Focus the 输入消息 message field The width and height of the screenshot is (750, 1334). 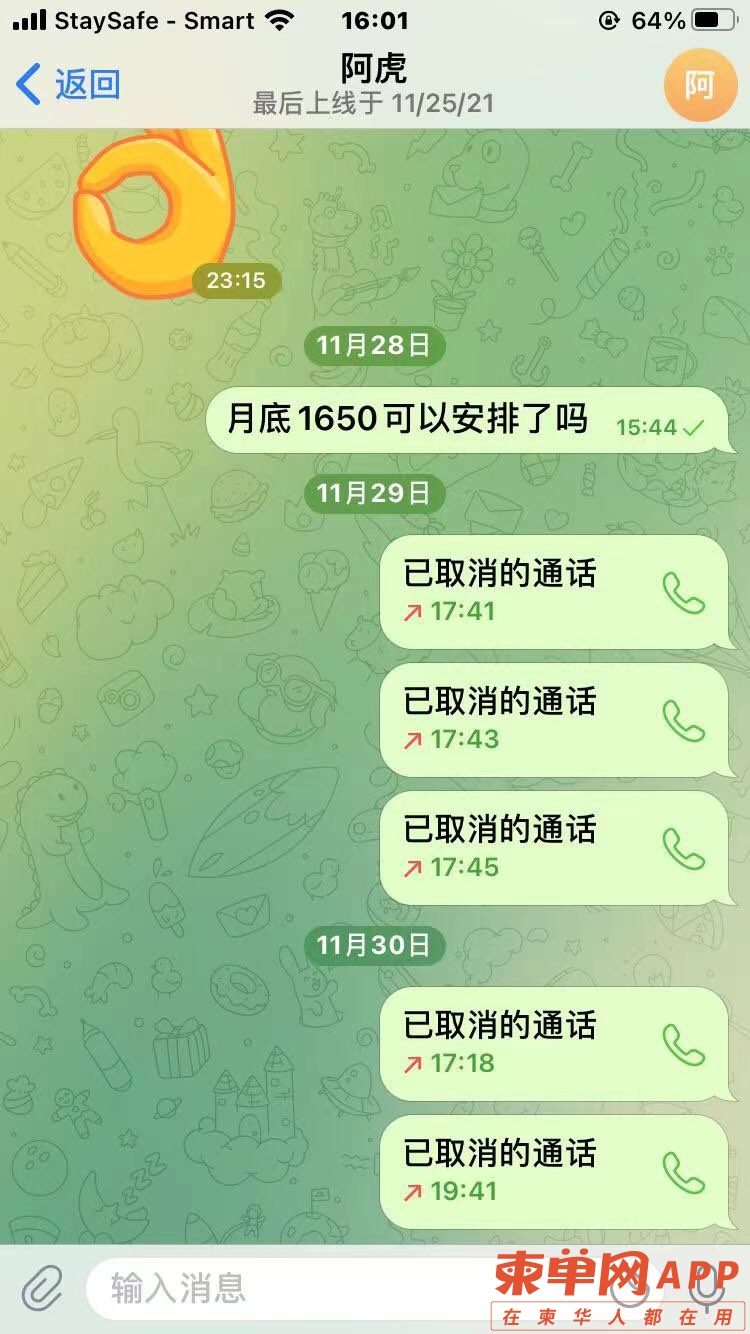tap(300, 1288)
